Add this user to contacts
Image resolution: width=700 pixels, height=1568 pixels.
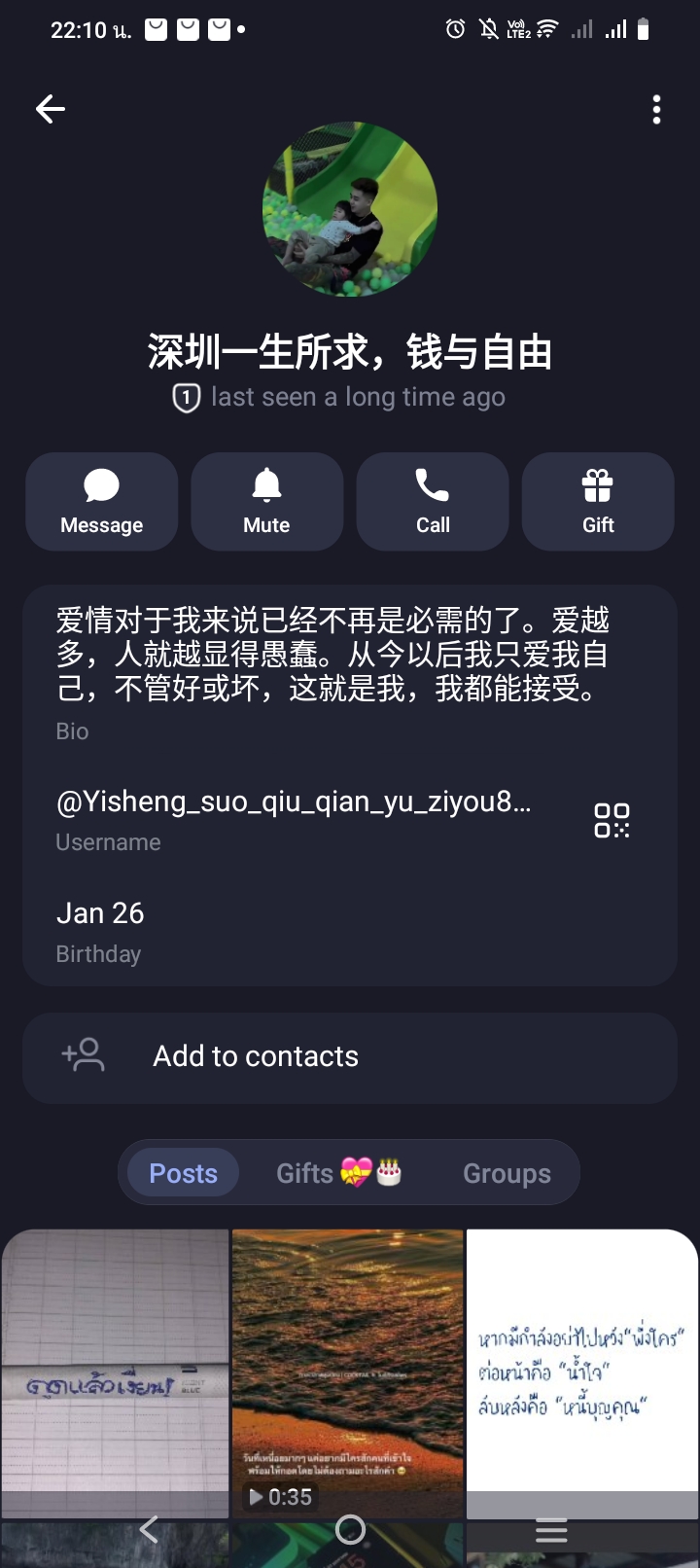(x=350, y=1057)
